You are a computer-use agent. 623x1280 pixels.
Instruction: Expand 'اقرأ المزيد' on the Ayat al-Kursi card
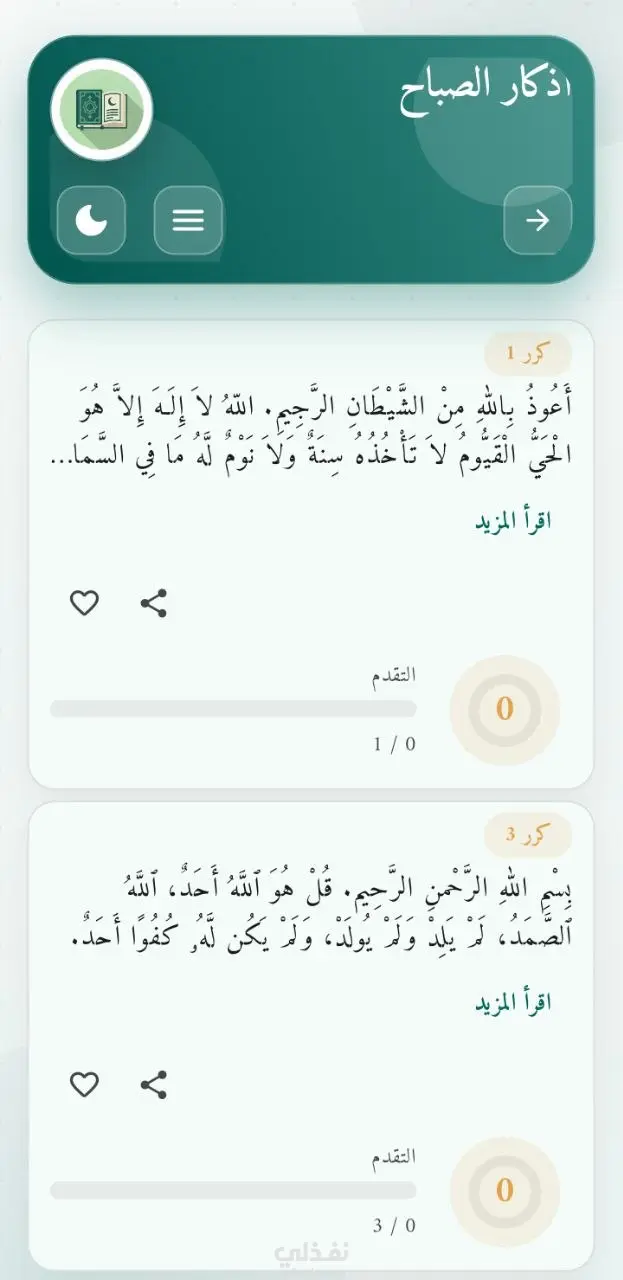click(x=513, y=521)
